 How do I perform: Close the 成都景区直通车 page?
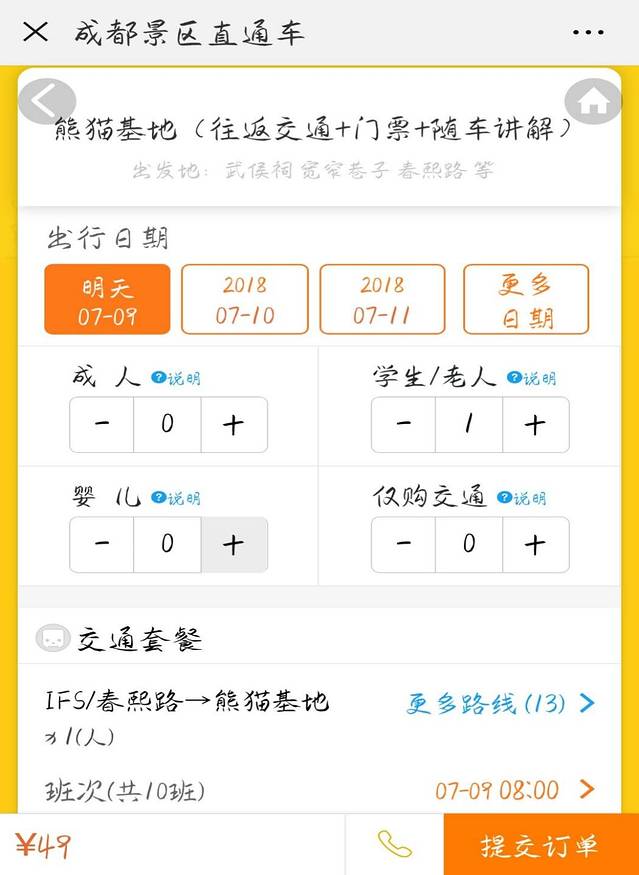pos(35,32)
